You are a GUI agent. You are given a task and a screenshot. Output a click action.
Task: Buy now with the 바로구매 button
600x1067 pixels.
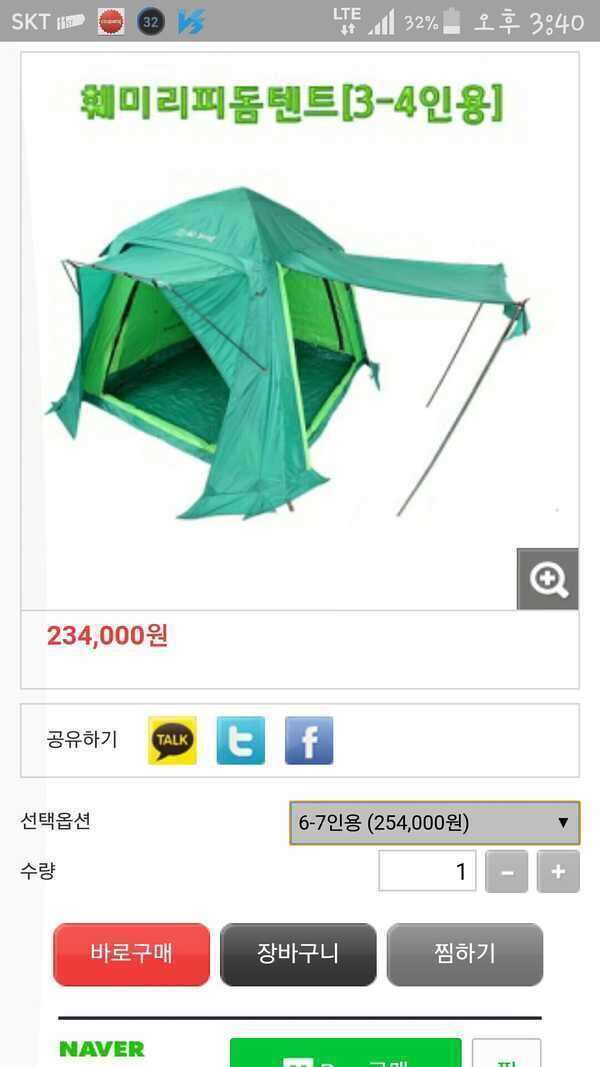(131, 954)
